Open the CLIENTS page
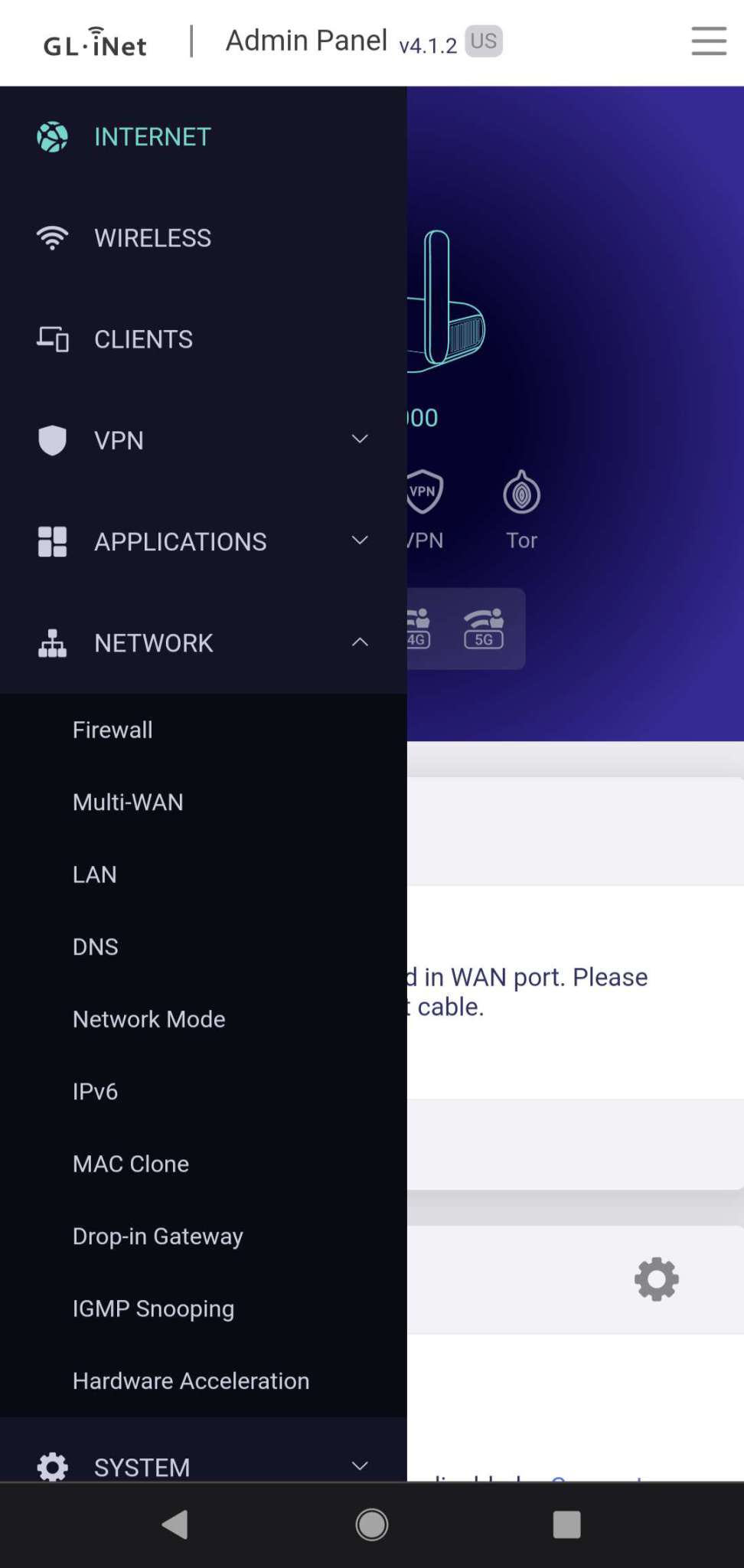This screenshot has height=1568, width=744. point(143,339)
